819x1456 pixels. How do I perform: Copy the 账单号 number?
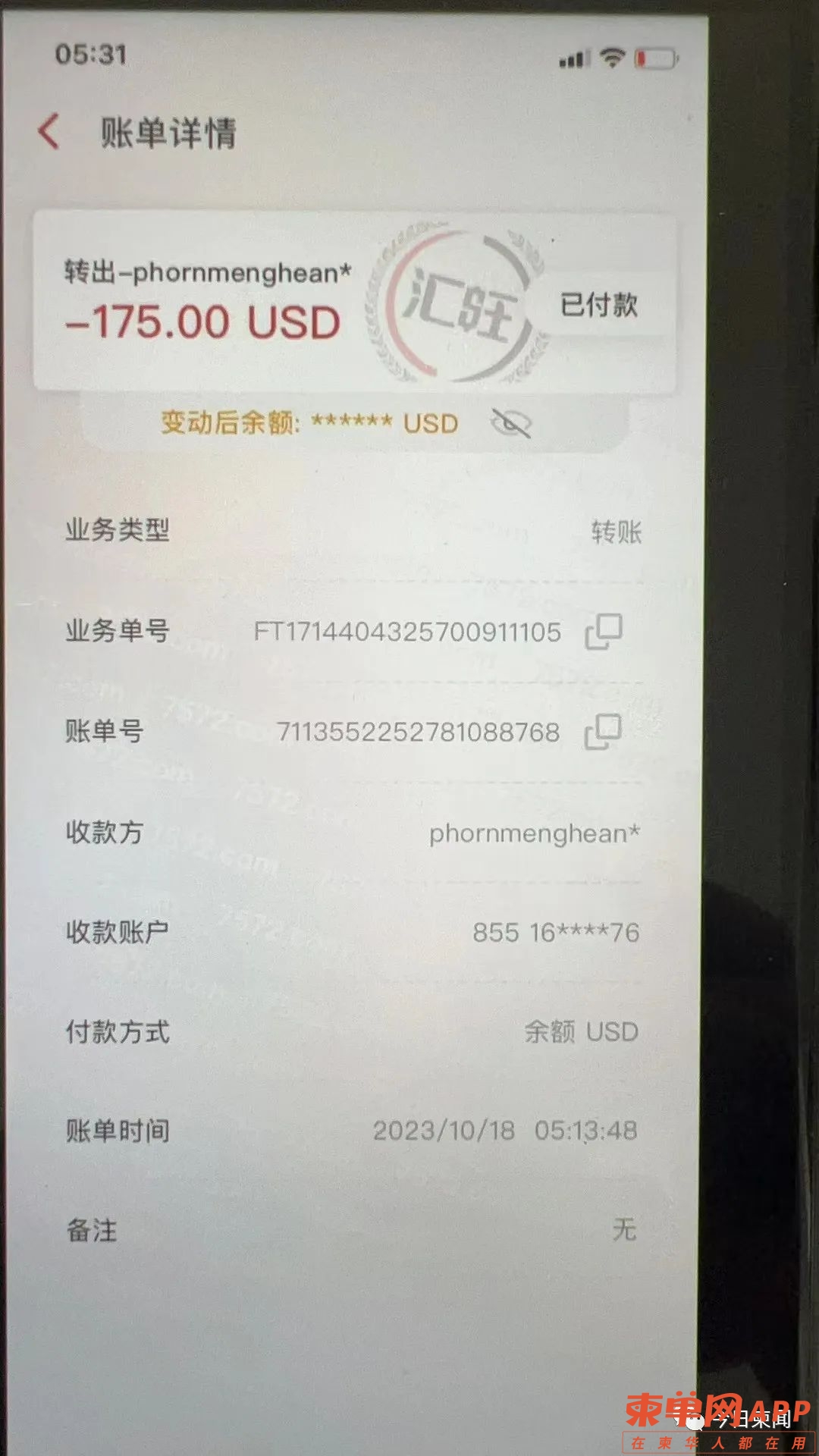point(602,732)
